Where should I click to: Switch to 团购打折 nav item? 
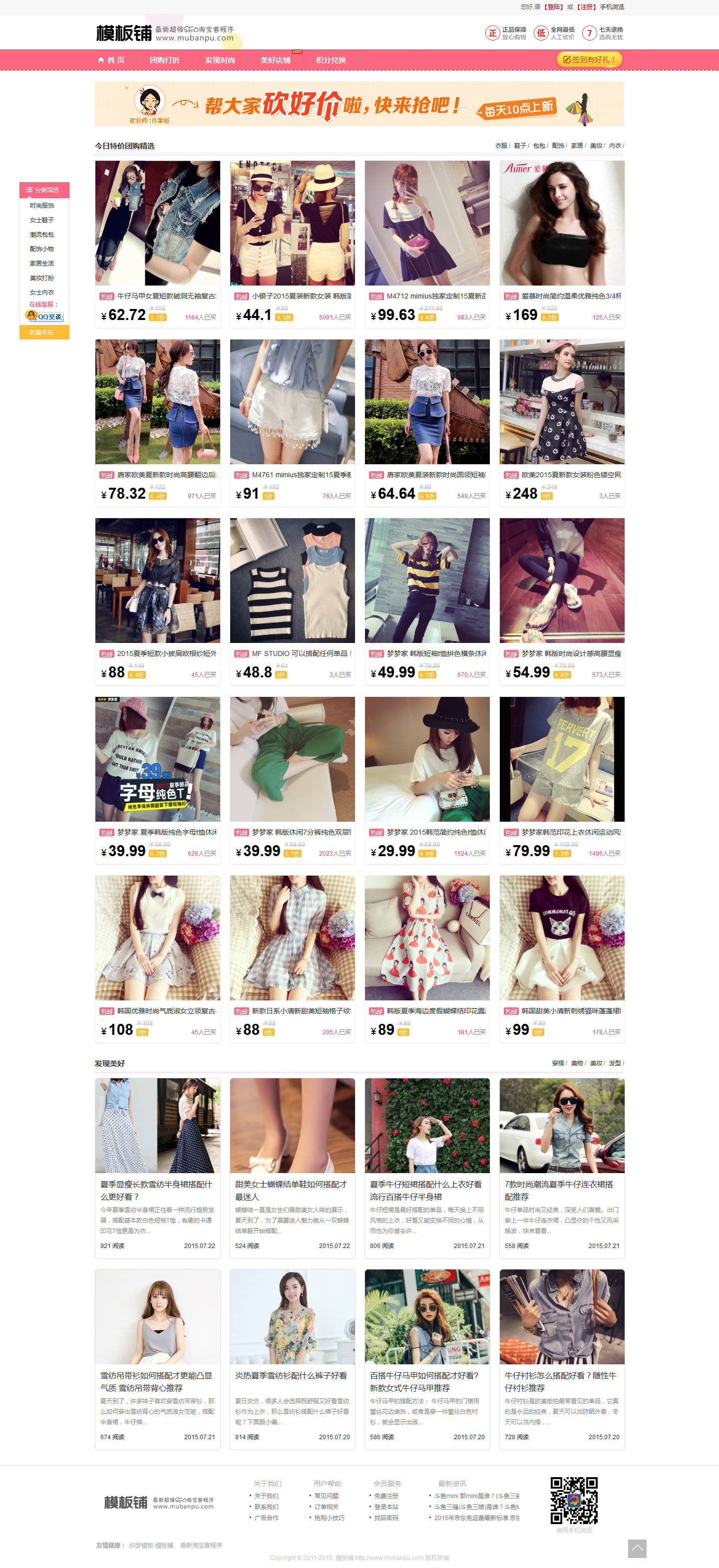click(164, 59)
